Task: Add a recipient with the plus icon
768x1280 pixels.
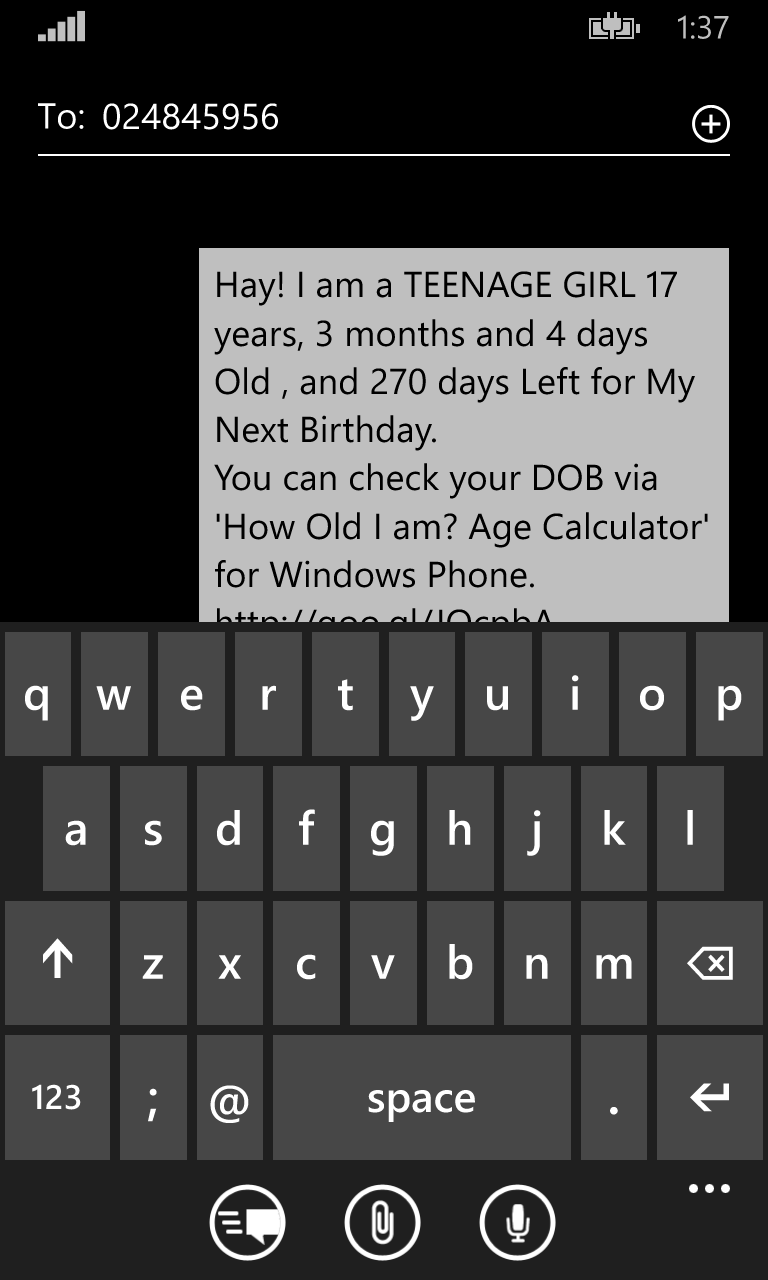Action: click(711, 124)
